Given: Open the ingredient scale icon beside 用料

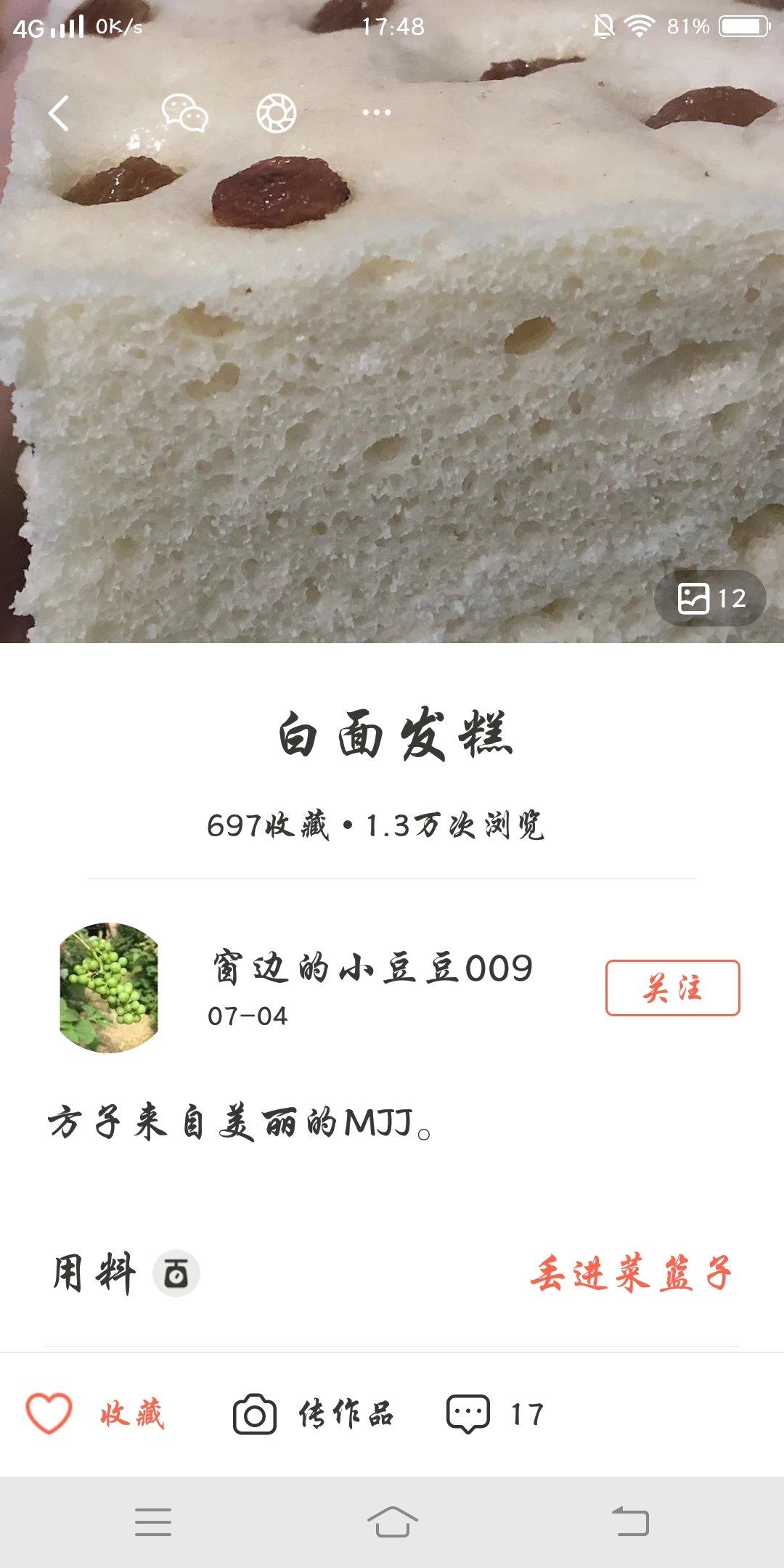Looking at the screenshot, I should pyautogui.click(x=176, y=1273).
